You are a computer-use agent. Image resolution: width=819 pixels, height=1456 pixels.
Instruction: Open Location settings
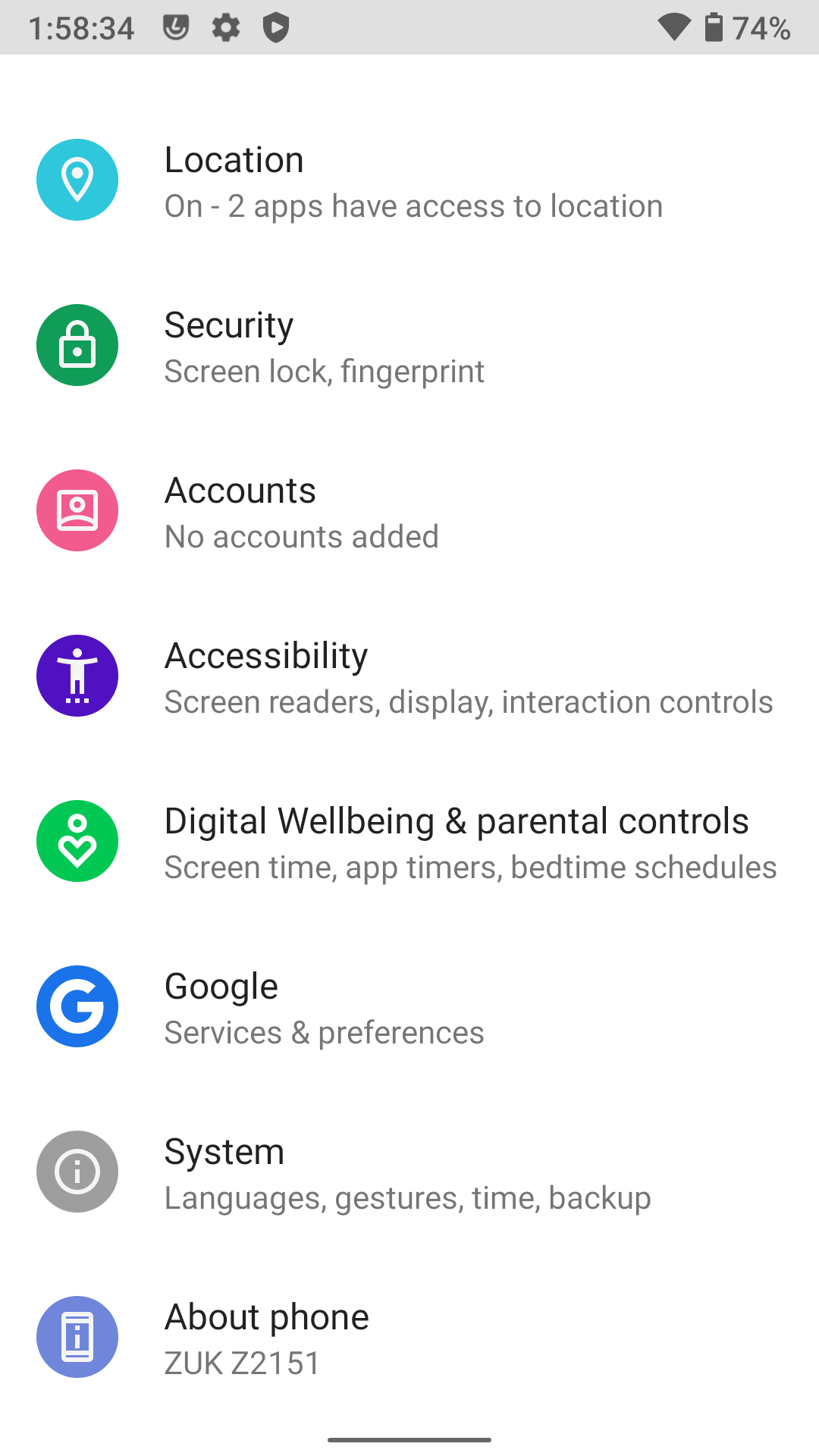[409, 180]
